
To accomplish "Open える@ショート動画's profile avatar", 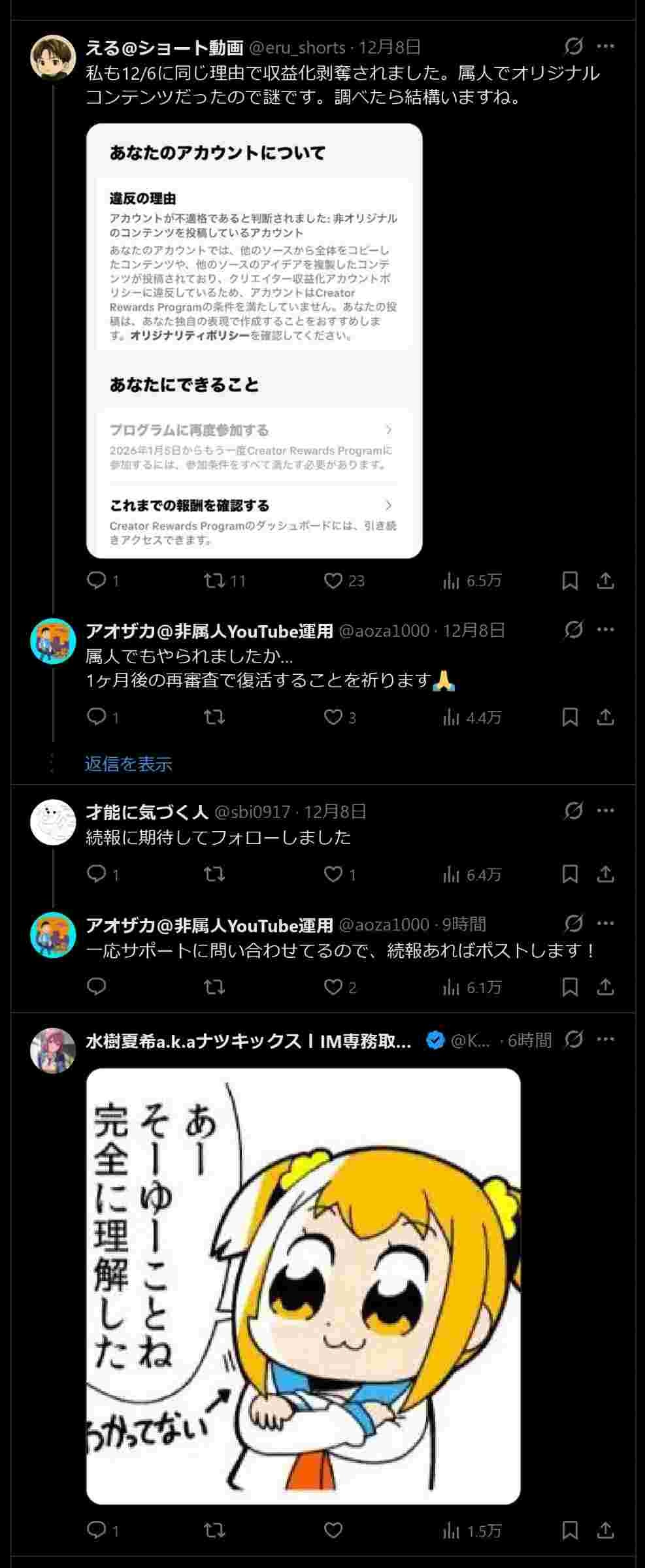I will 53,57.
